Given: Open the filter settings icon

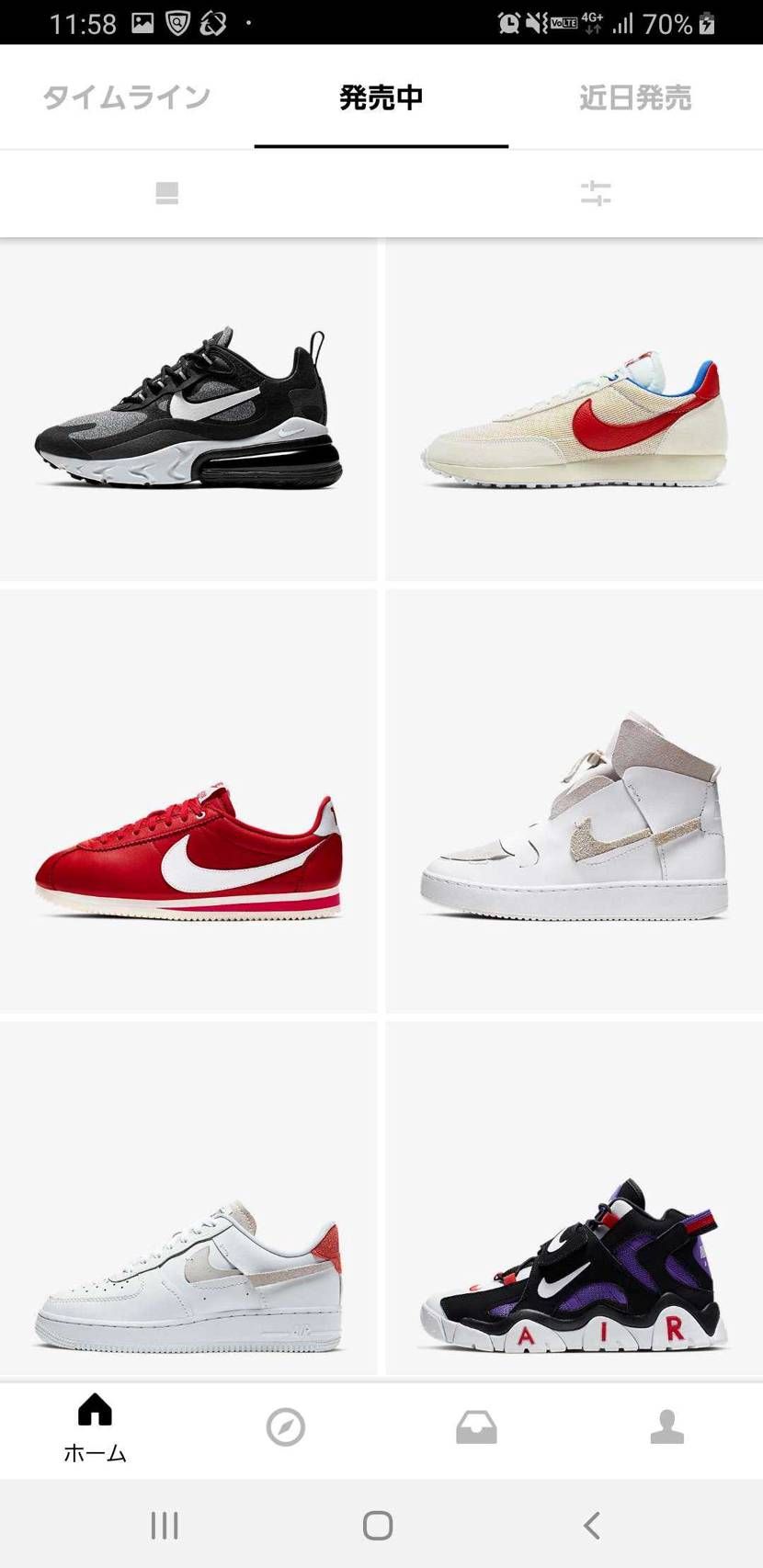Looking at the screenshot, I should click(x=596, y=193).
